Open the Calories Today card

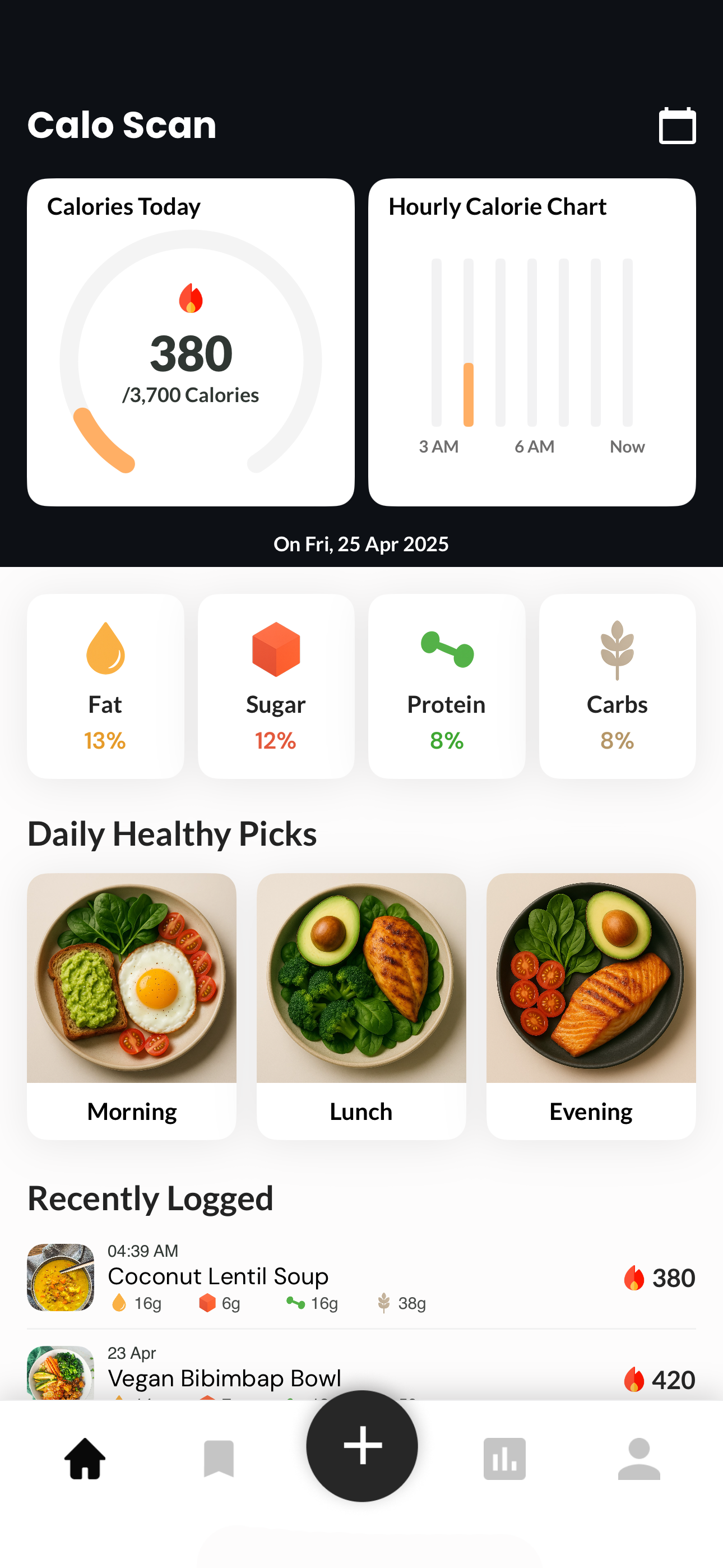click(191, 342)
